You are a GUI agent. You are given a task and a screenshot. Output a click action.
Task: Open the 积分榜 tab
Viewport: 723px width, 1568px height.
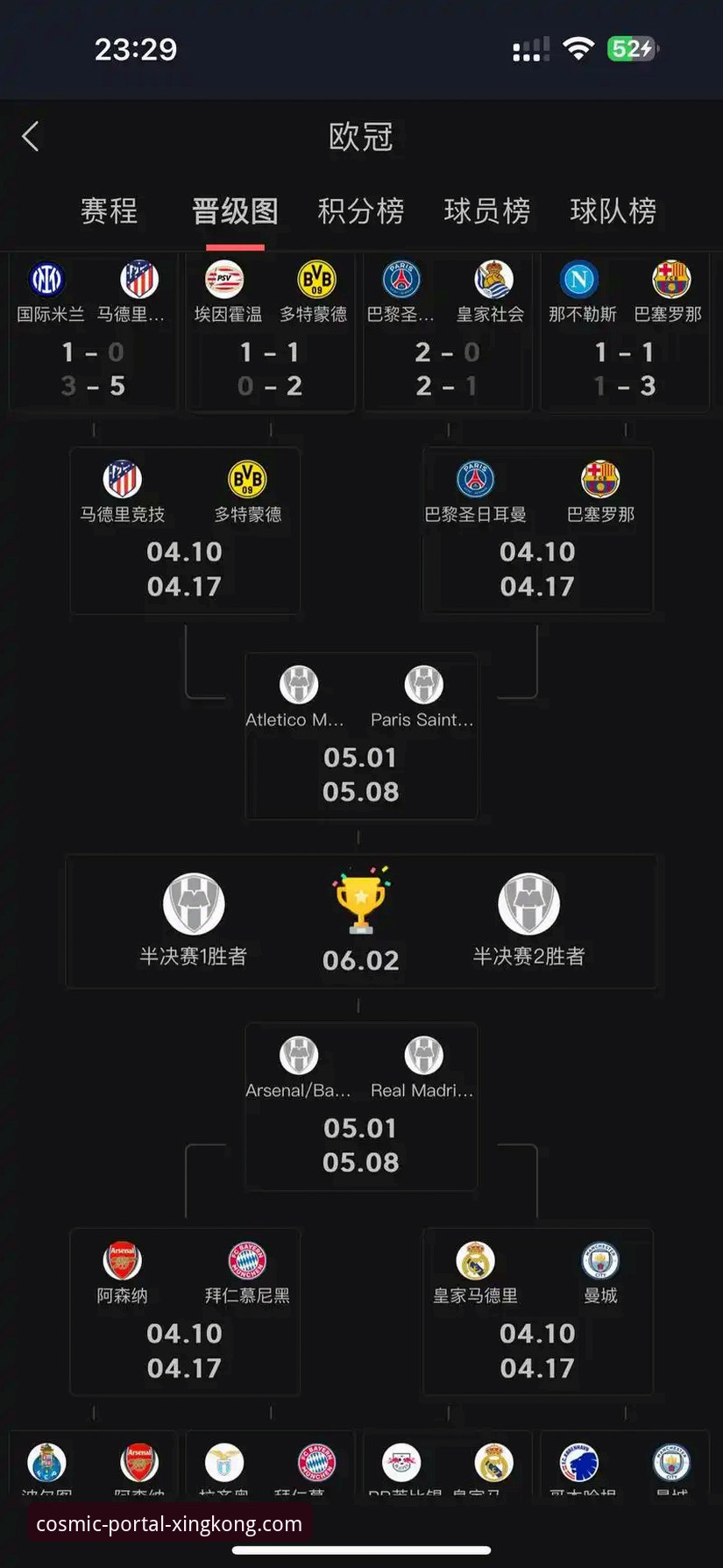tap(360, 211)
